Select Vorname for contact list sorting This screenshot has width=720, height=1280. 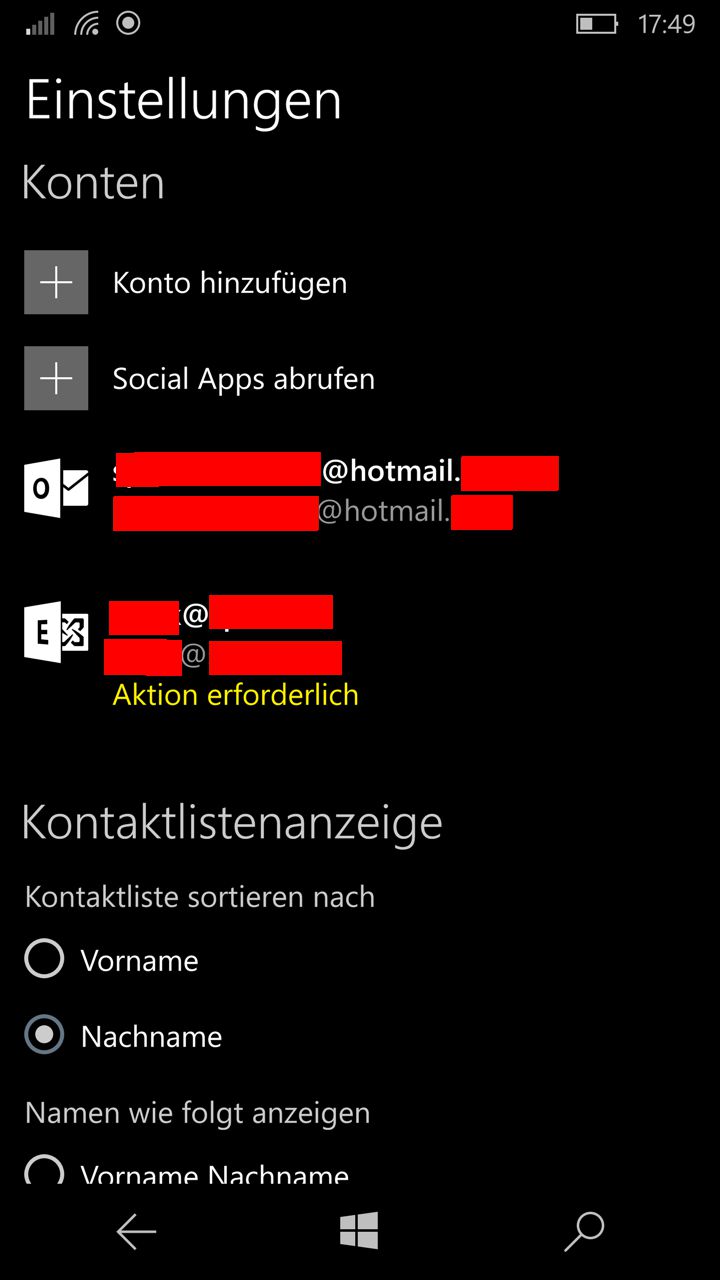tap(111, 960)
